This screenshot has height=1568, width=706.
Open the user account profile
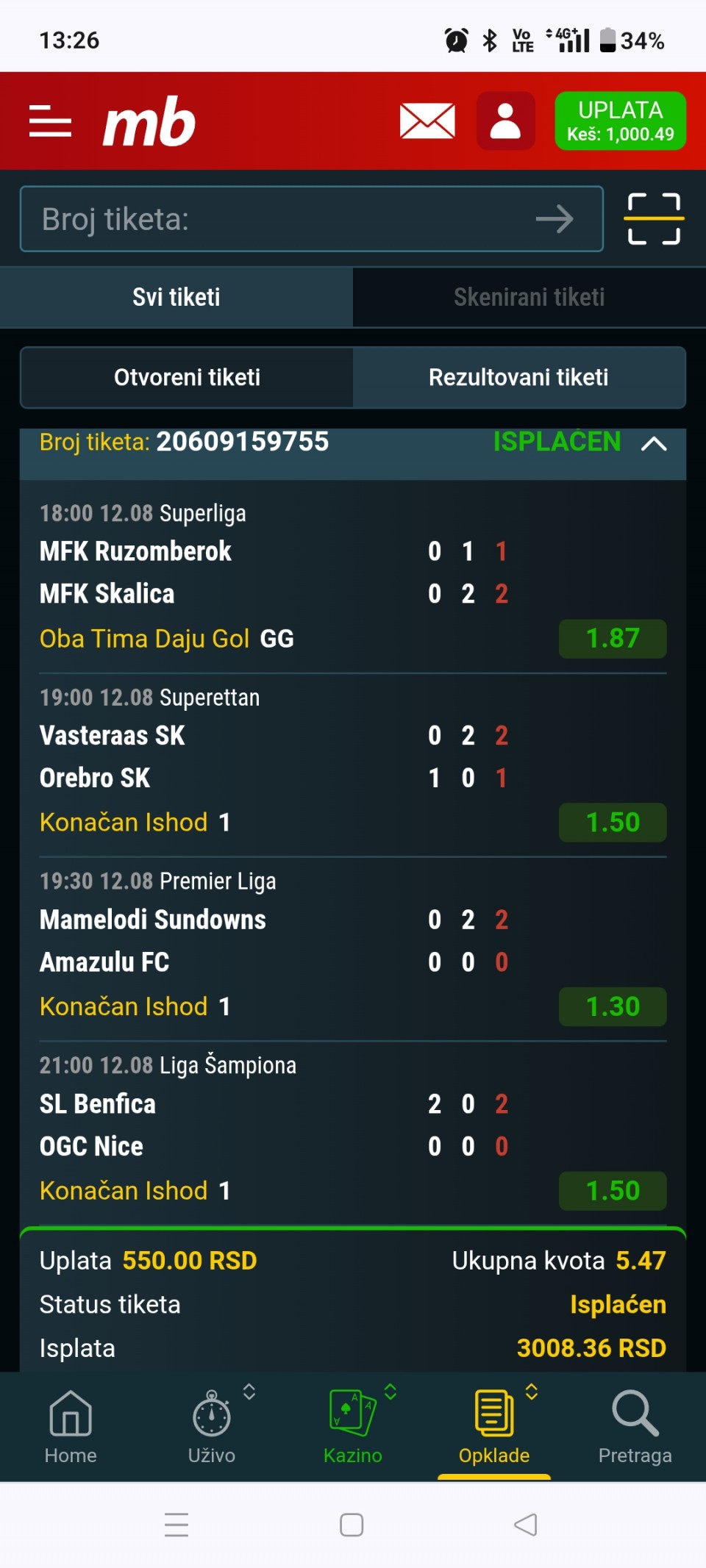coord(505,121)
